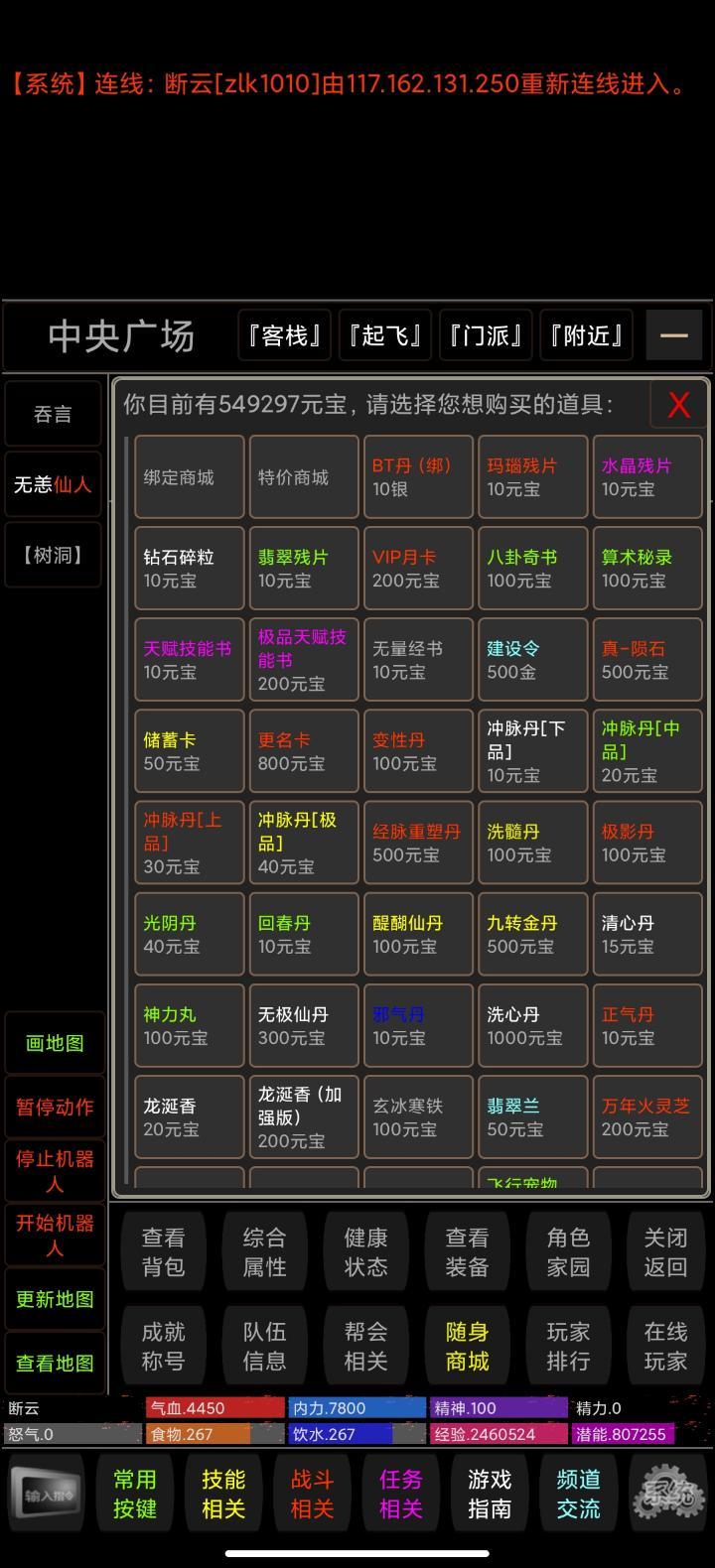Select 『起飞』 at the top
Viewport: 715px width, 1568px height.
[385, 335]
